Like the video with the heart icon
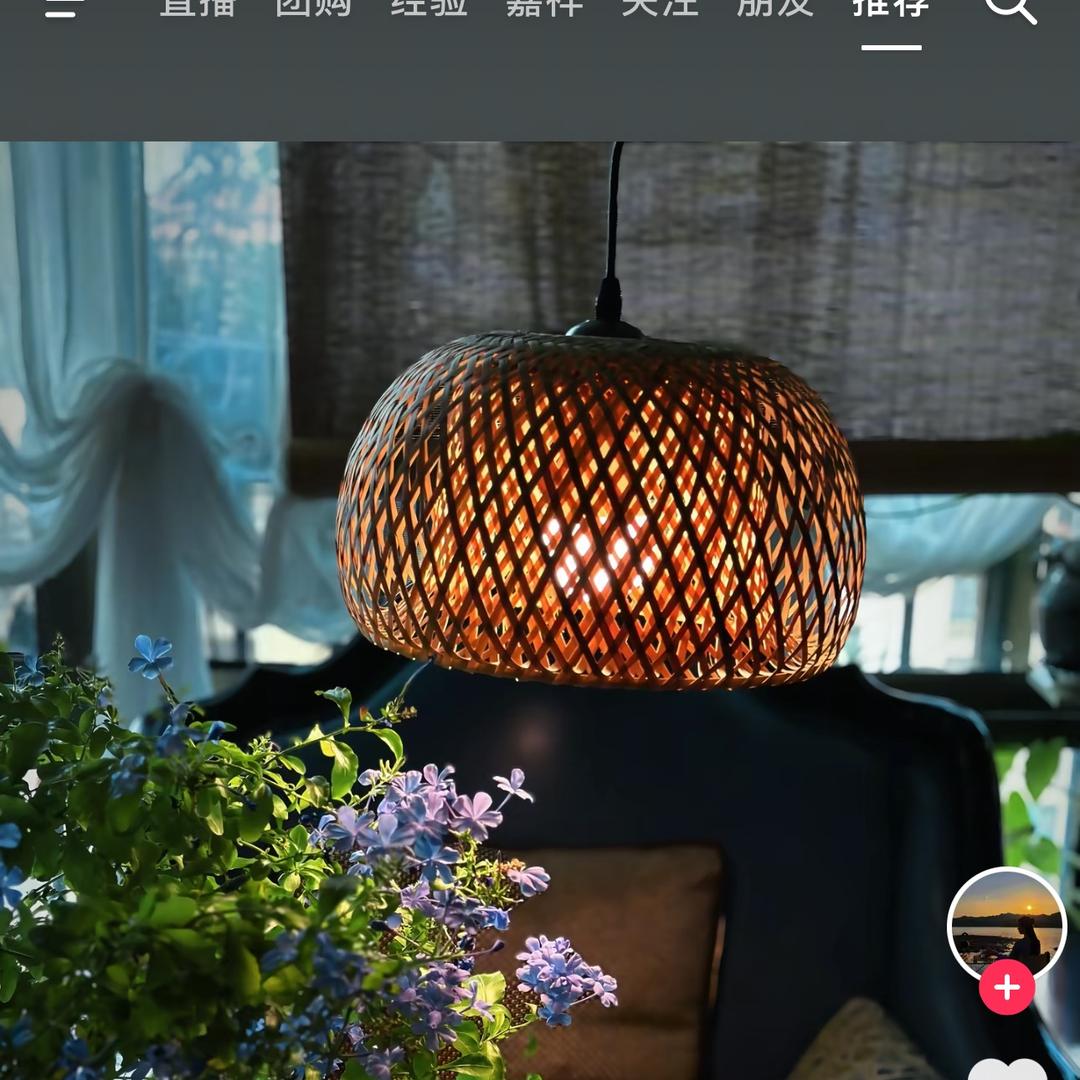This screenshot has height=1080, width=1080. pyautogui.click(x=1007, y=1070)
